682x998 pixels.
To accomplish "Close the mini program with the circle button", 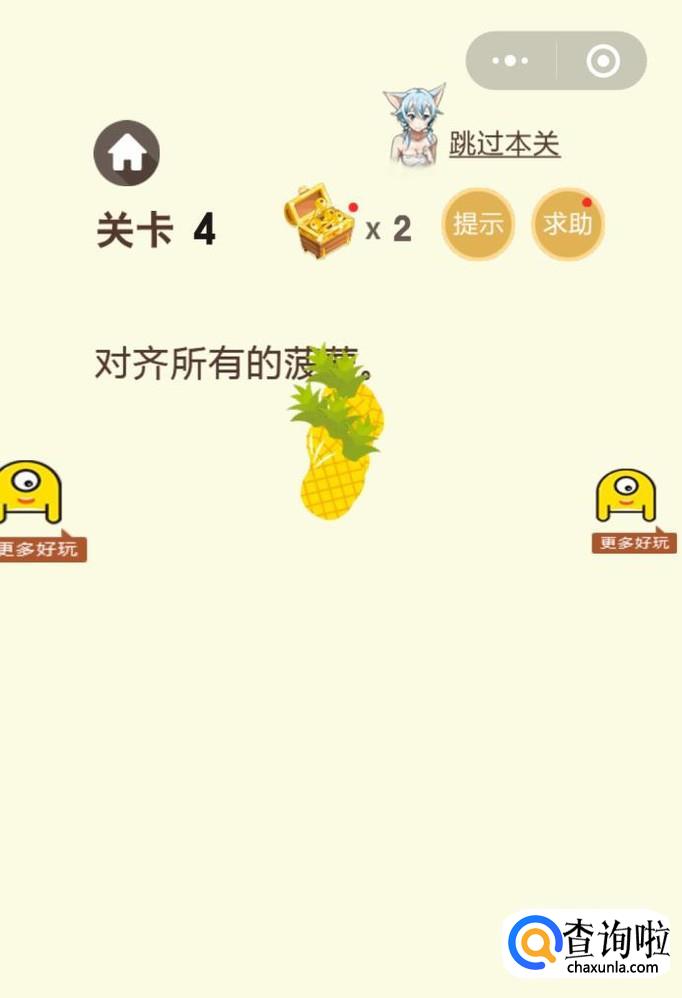I will (603, 61).
